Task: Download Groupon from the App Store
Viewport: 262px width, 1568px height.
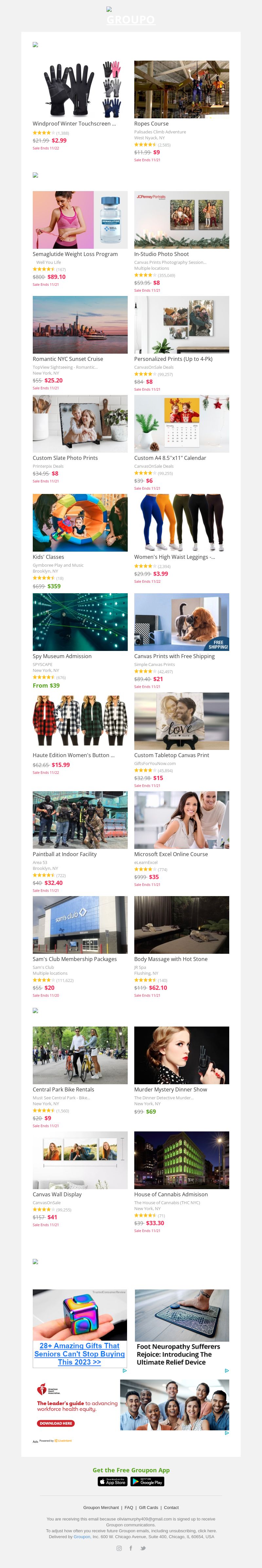Action: pyautogui.click(x=113, y=1481)
